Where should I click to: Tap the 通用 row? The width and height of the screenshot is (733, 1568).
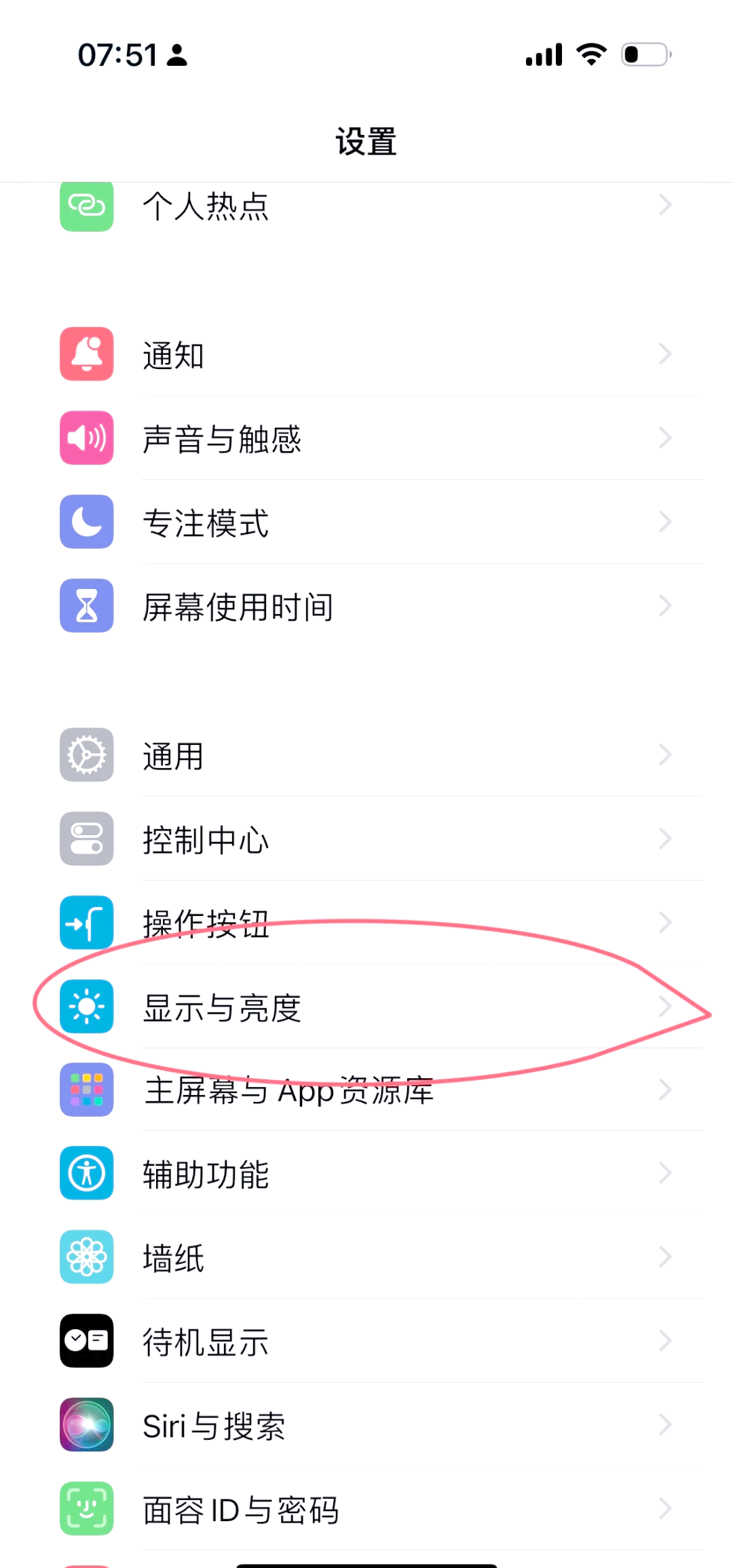366,756
